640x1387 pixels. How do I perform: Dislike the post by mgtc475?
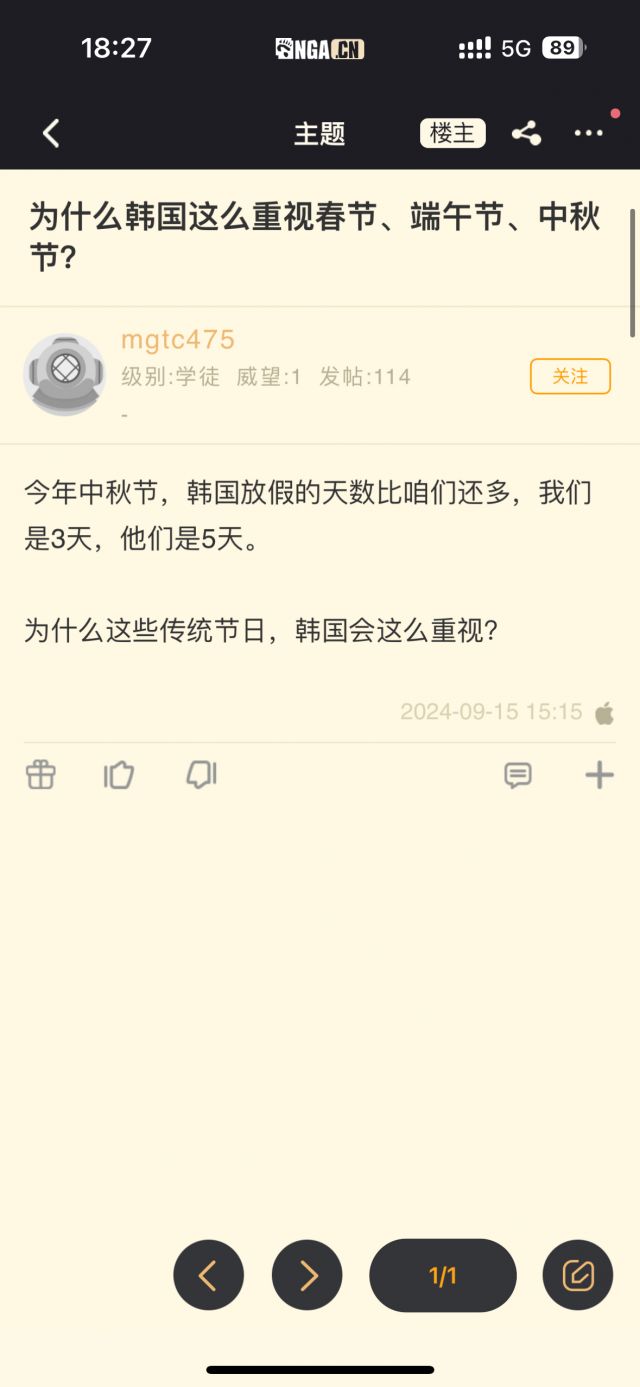coord(201,775)
